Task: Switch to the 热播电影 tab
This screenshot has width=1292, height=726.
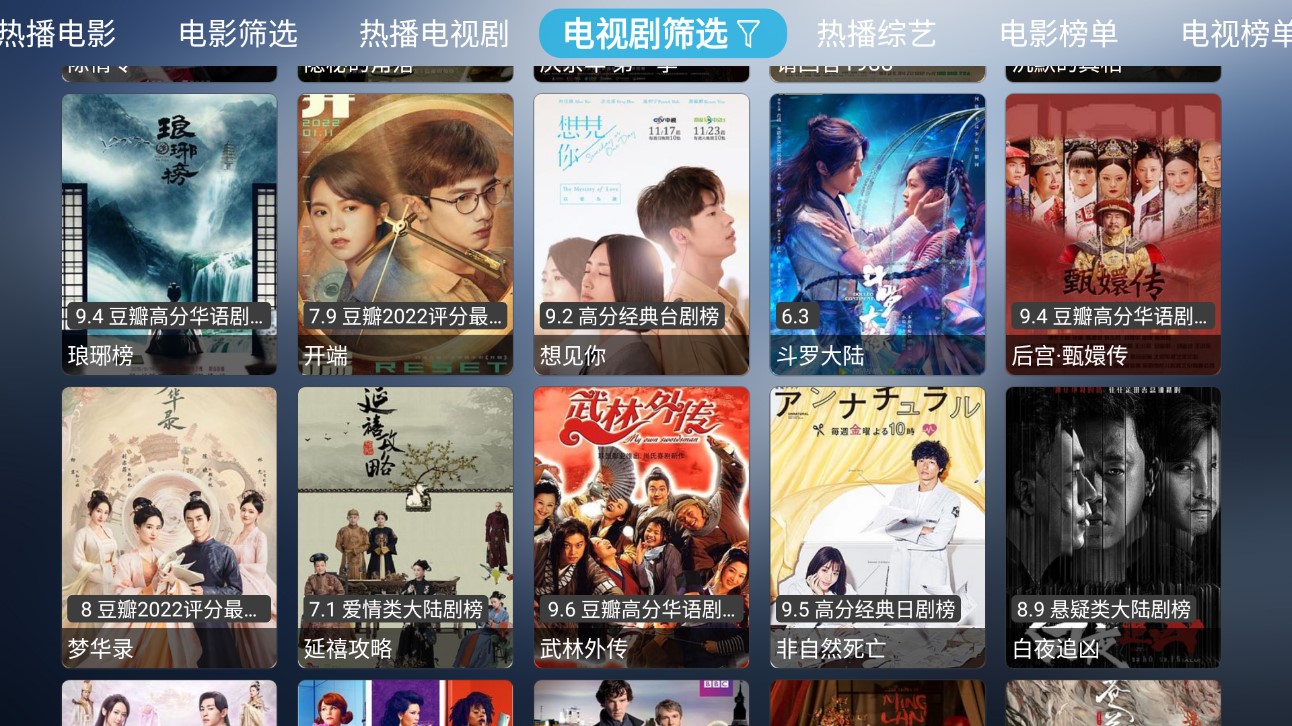Action: click(x=58, y=34)
